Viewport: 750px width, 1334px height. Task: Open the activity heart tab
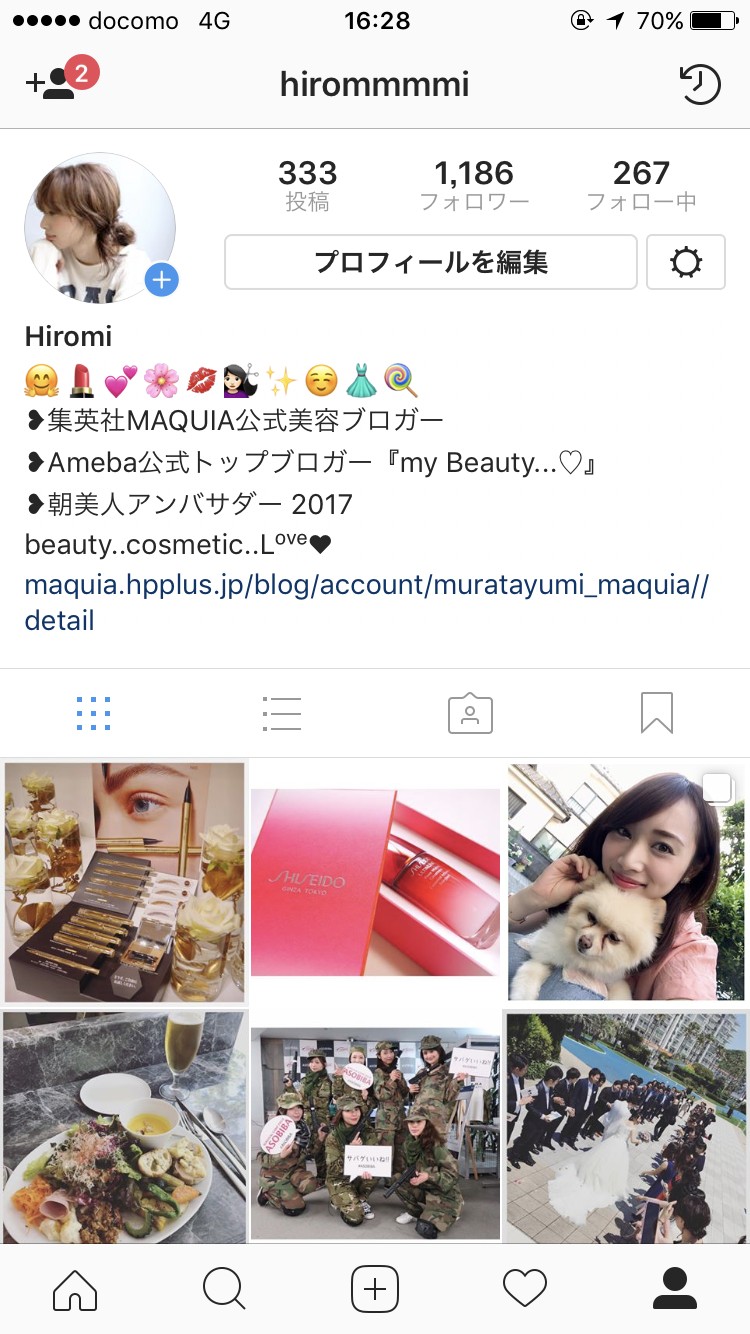tap(525, 1288)
